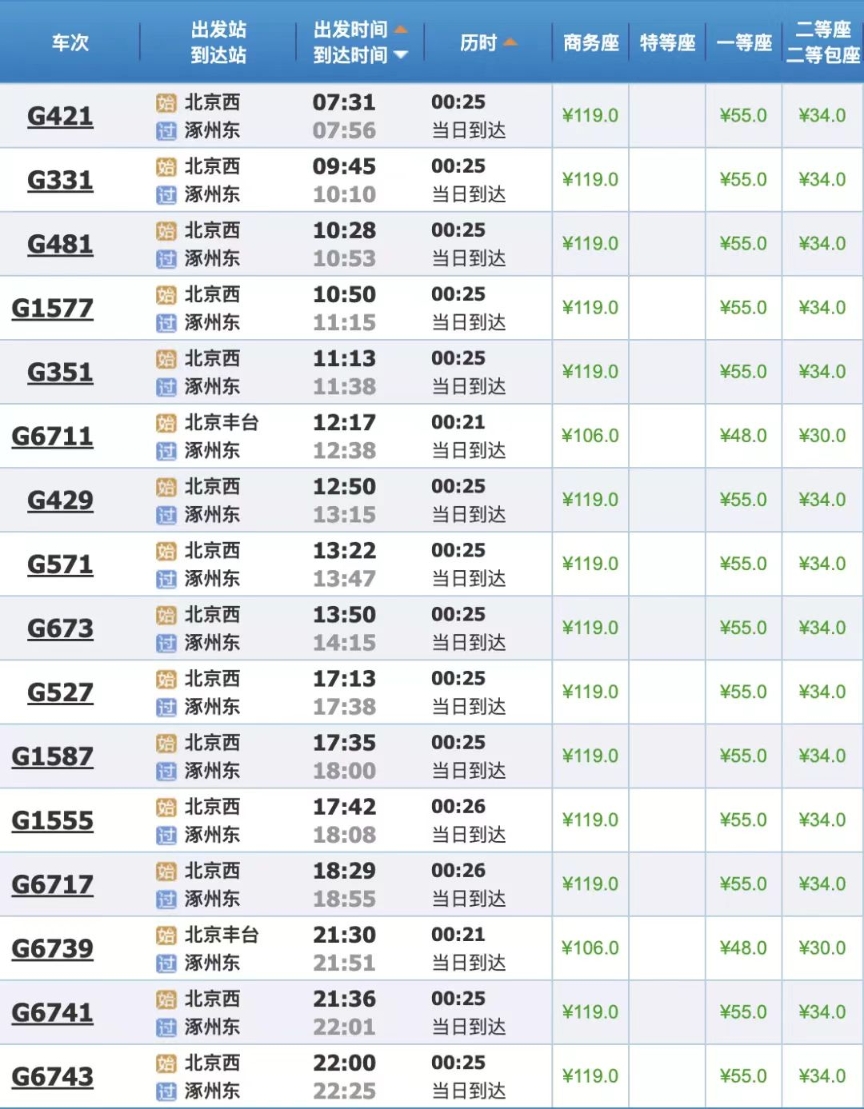Open train G6739 link
Screen dimensions: 864x1109
click(x=53, y=948)
